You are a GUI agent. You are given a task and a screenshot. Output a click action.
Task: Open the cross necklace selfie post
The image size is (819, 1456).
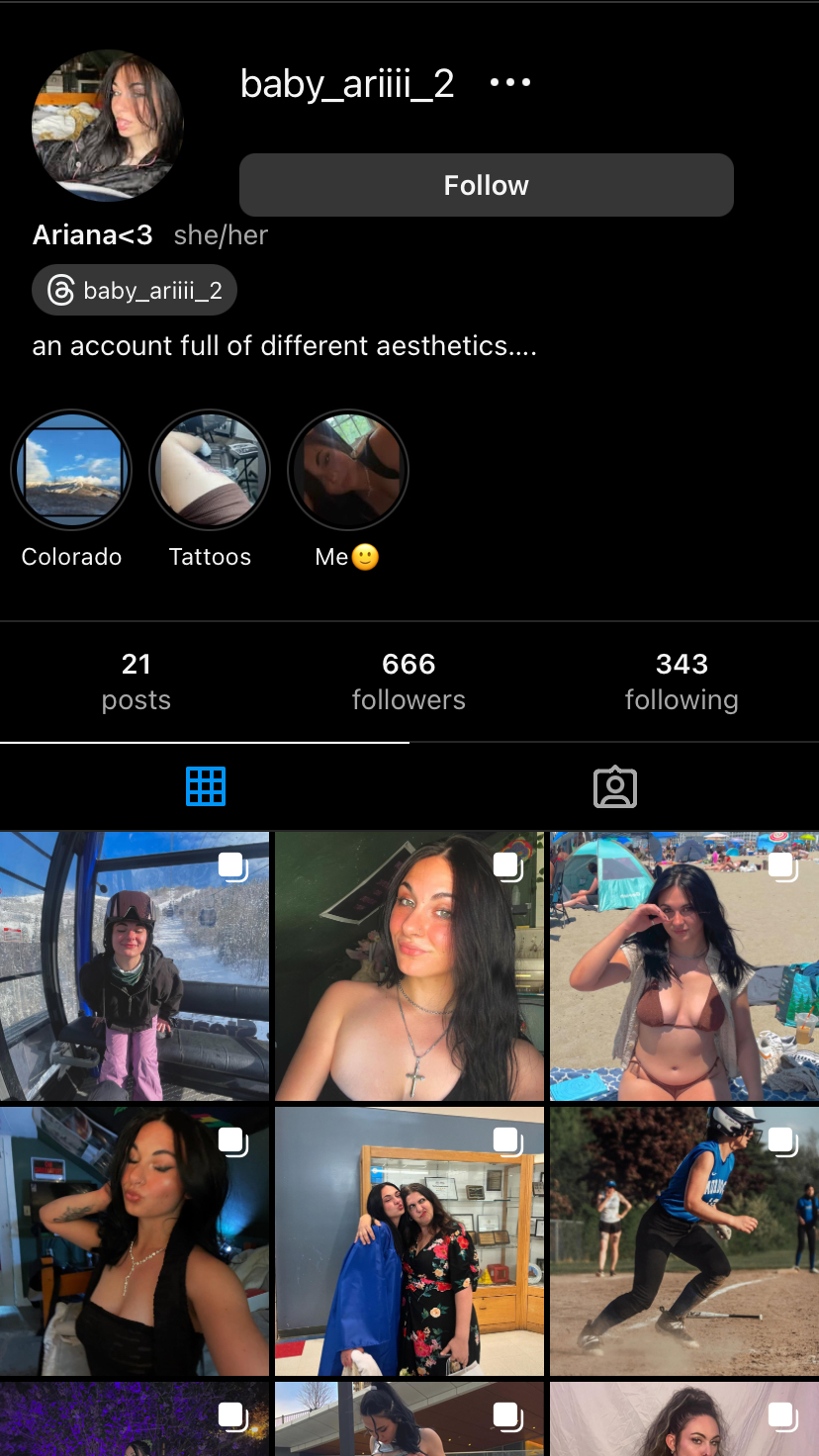409,966
